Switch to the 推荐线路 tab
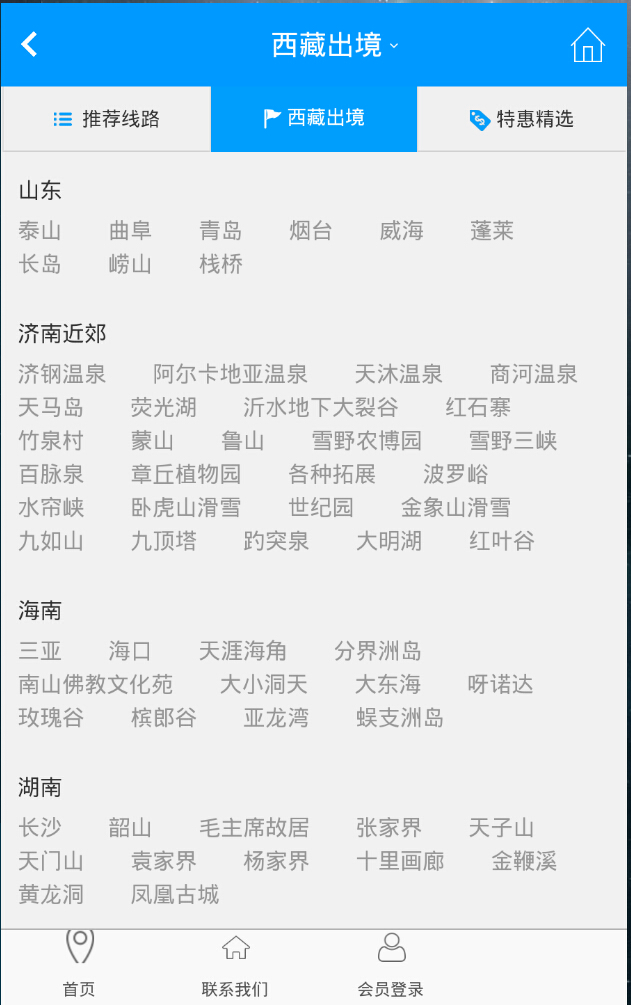 tap(106, 119)
